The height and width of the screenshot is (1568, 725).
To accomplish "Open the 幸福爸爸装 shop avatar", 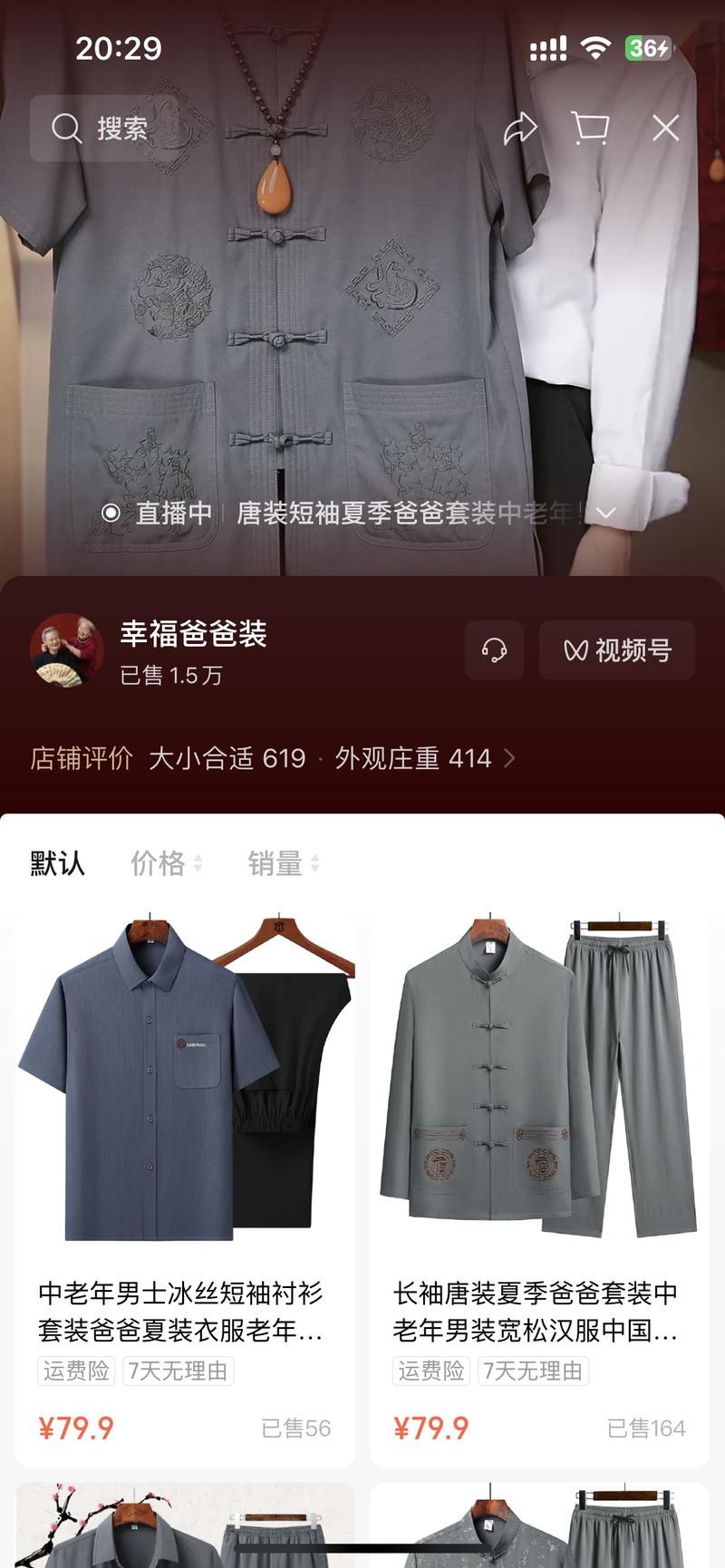I will point(67,649).
